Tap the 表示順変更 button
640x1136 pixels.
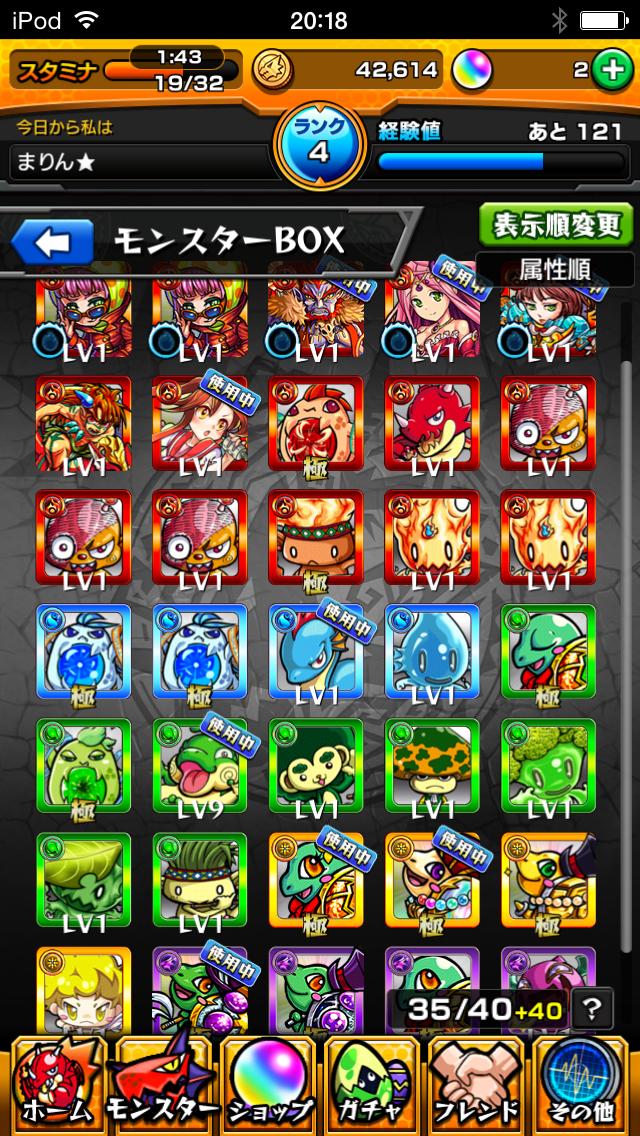(556, 225)
